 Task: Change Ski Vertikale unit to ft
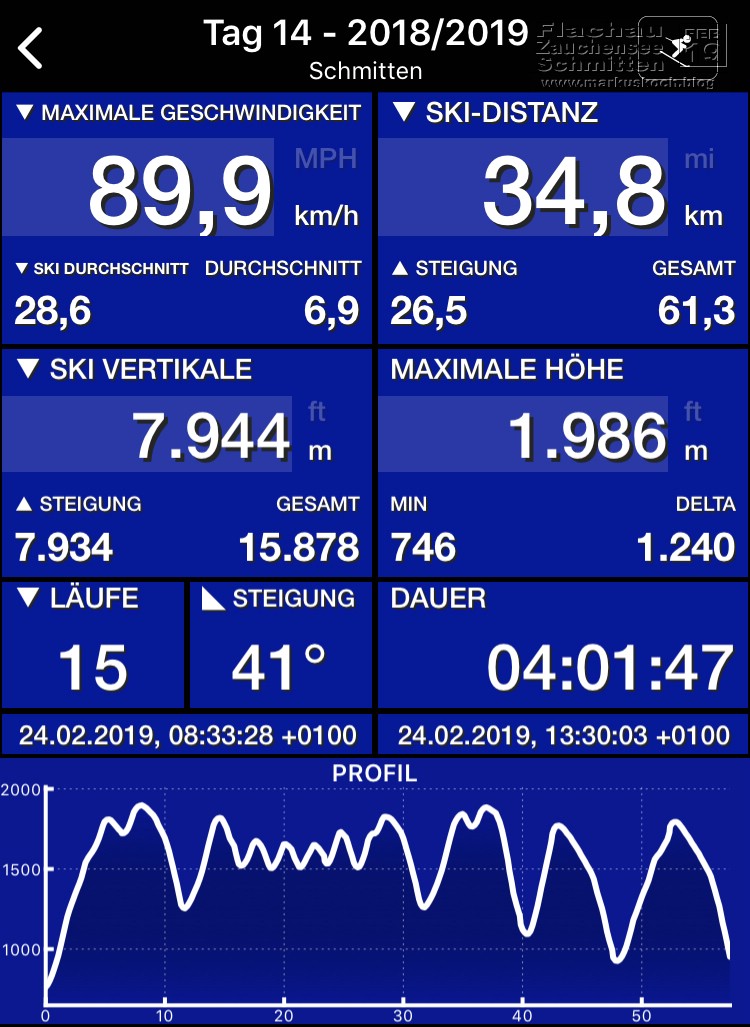(318, 412)
